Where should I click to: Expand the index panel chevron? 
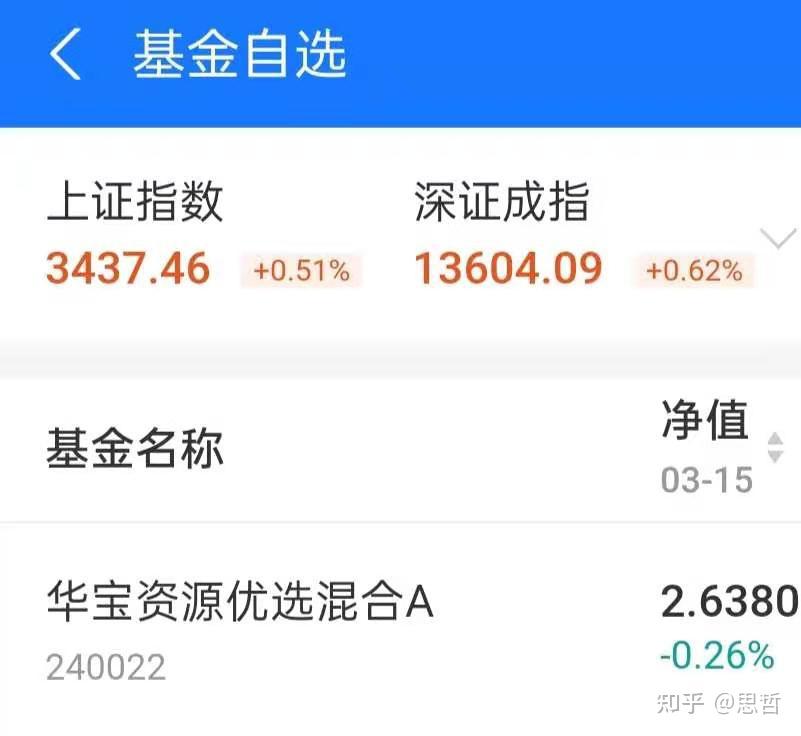[x=777, y=239]
